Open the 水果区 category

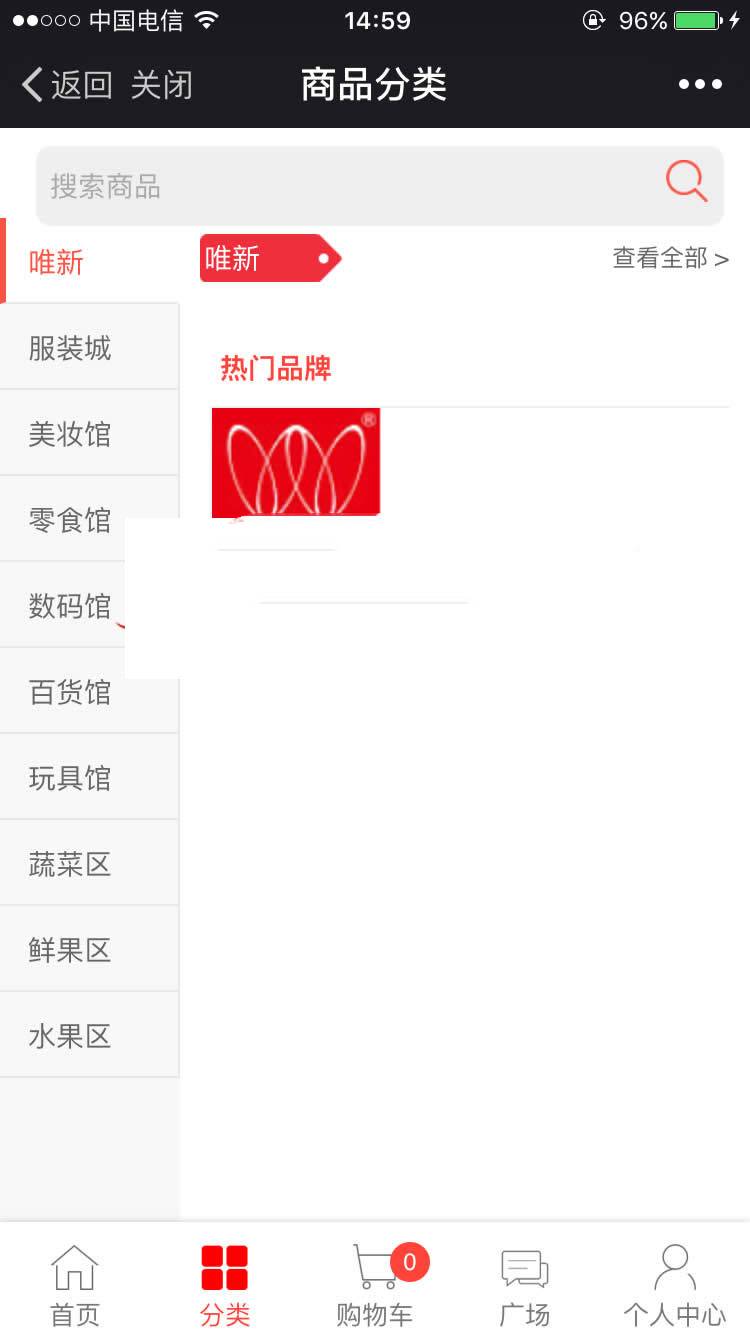pos(70,1036)
